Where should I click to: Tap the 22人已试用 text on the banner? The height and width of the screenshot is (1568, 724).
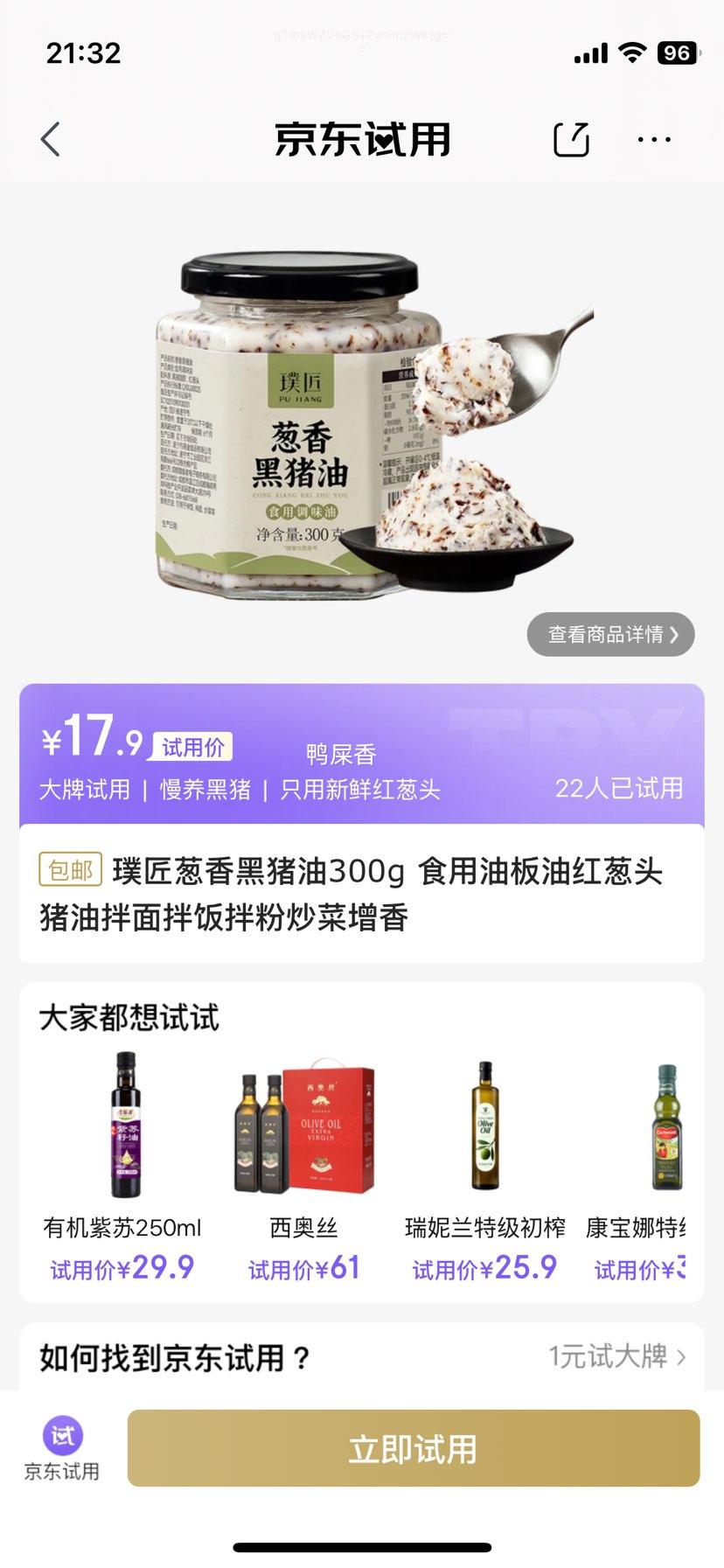619,788
